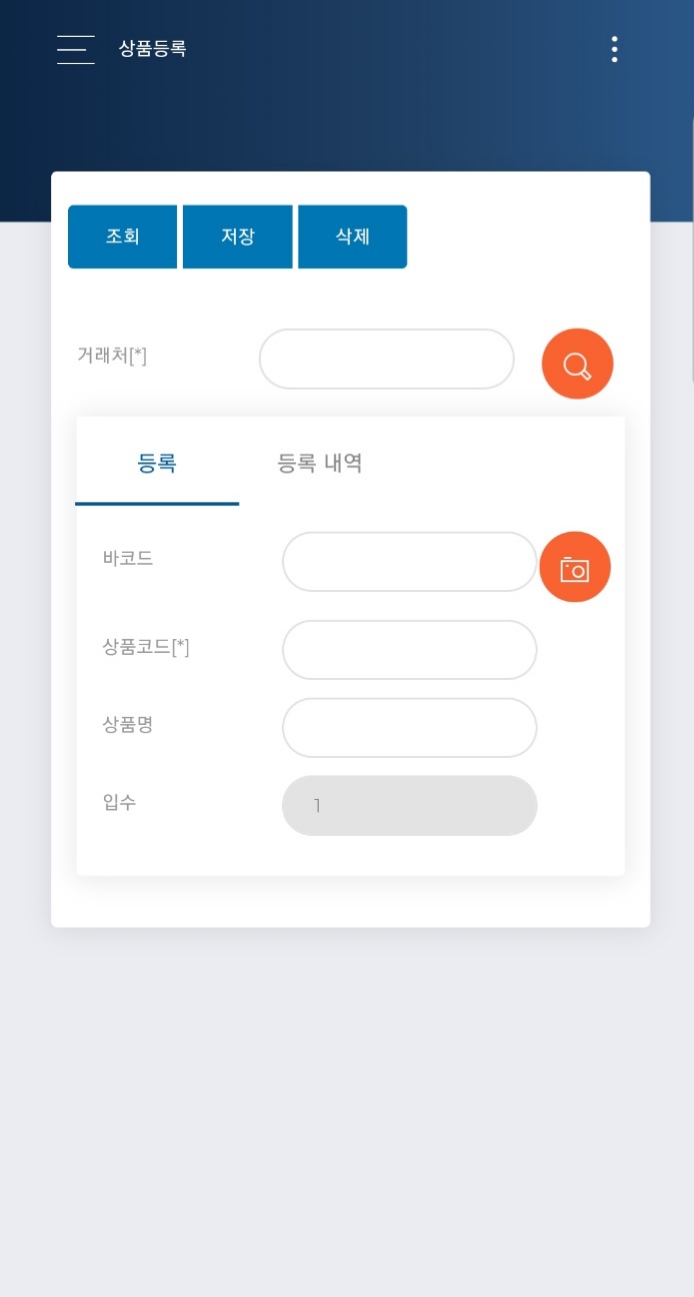
Task: Tap the 입수 quantity field
Action: click(x=409, y=805)
